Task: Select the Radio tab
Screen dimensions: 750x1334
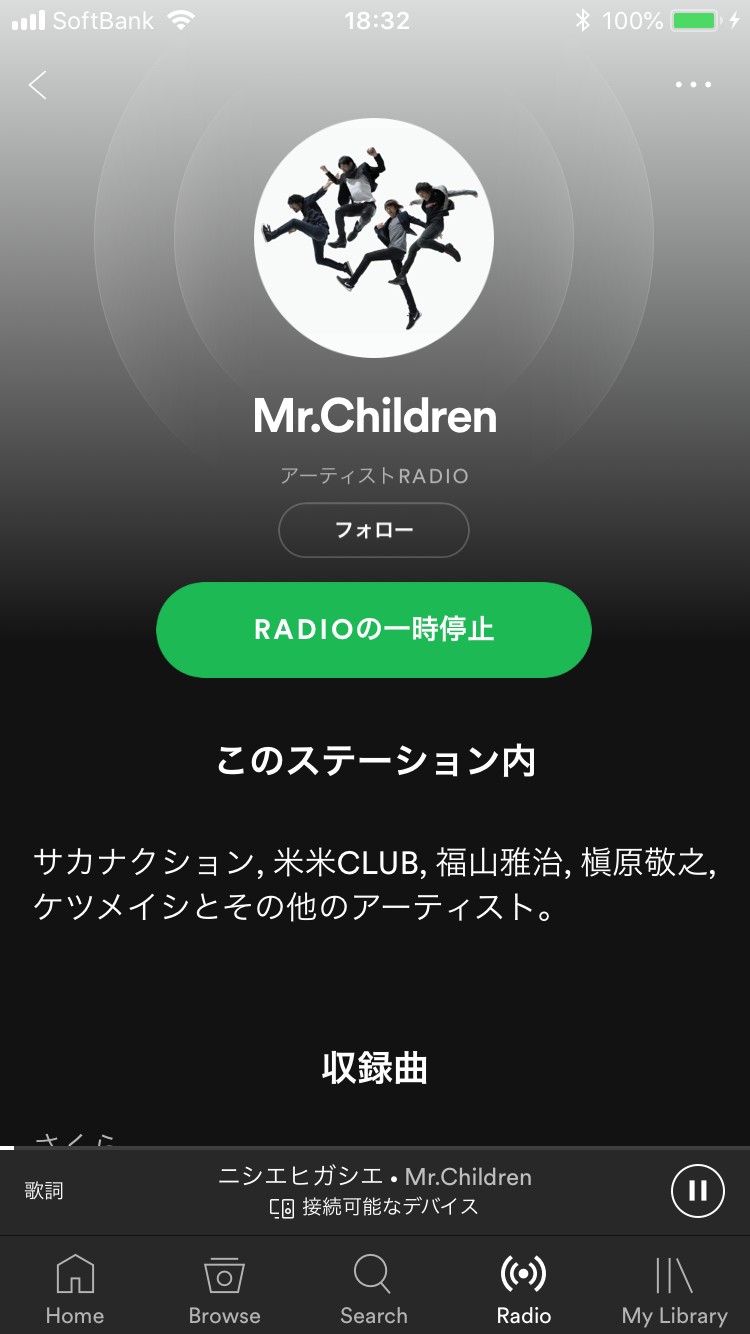Action: (524, 1290)
